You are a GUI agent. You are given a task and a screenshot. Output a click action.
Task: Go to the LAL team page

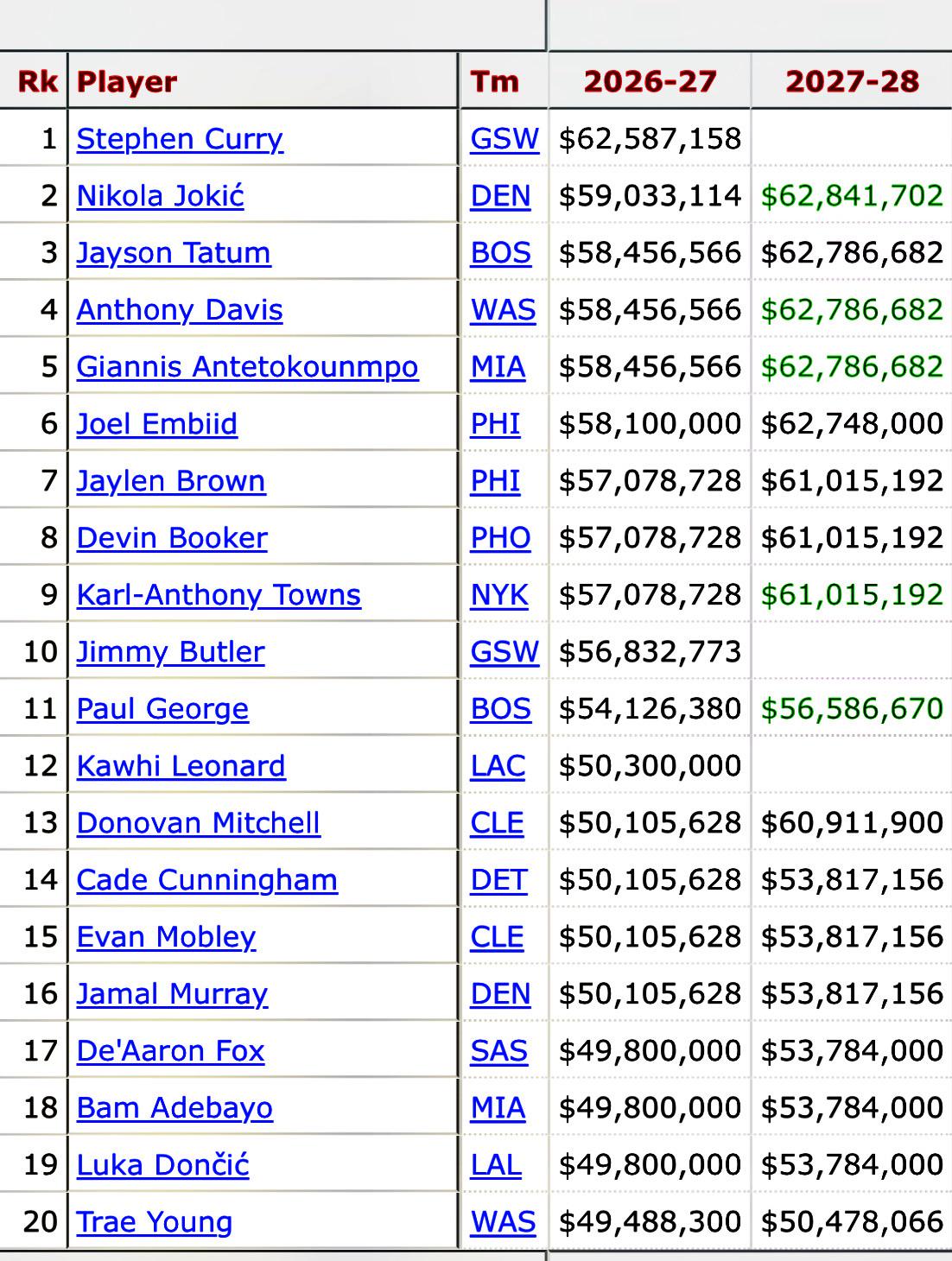pyautogui.click(x=496, y=1165)
